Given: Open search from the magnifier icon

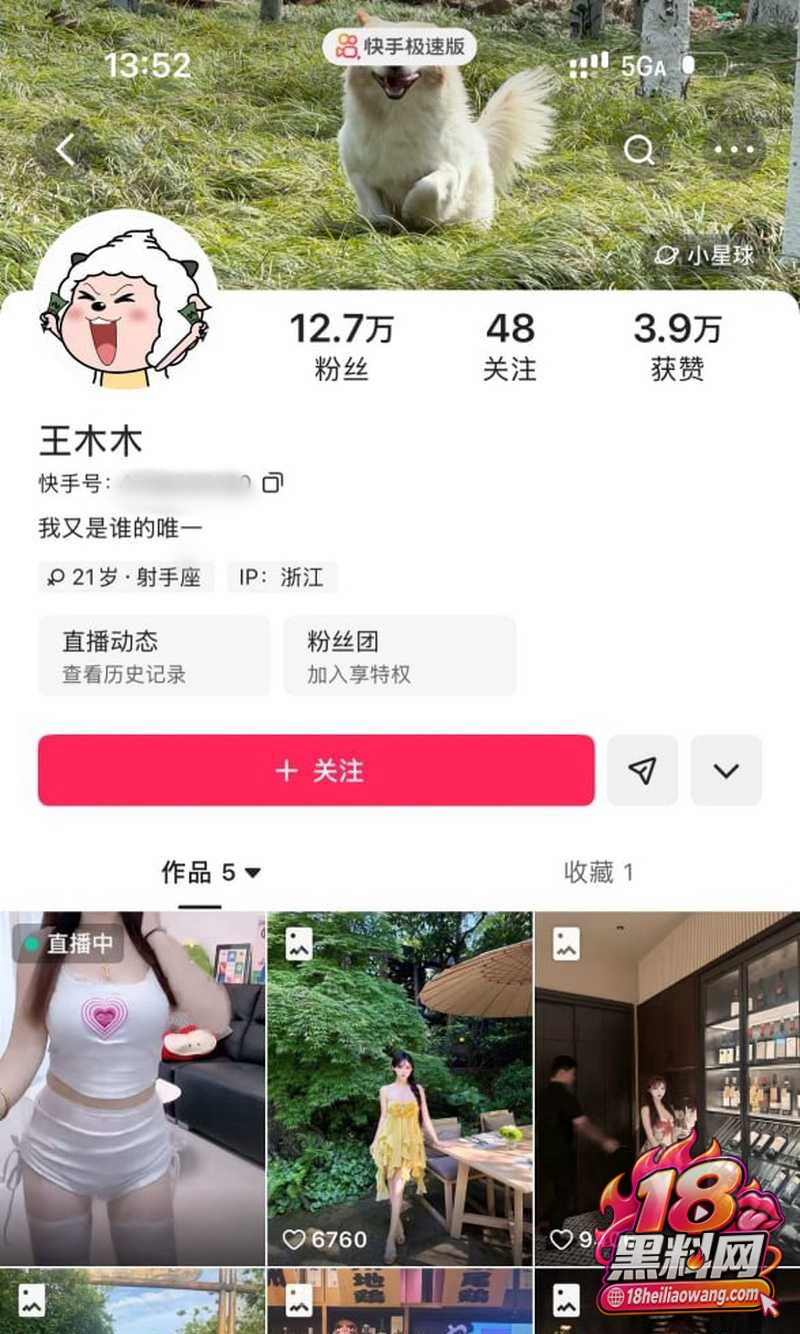Looking at the screenshot, I should pos(639,150).
